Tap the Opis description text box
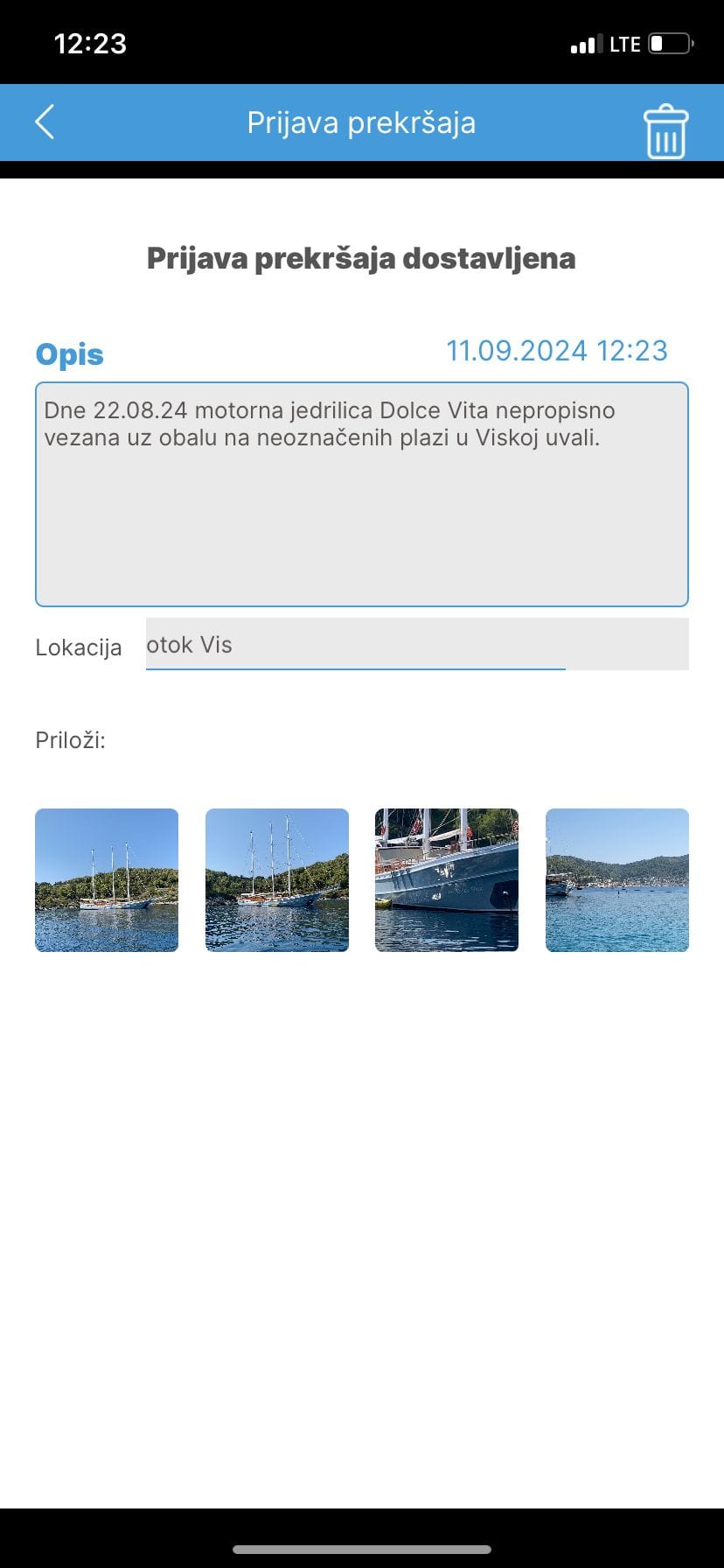This screenshot has width=724, height=1568. tap(361, 493)
